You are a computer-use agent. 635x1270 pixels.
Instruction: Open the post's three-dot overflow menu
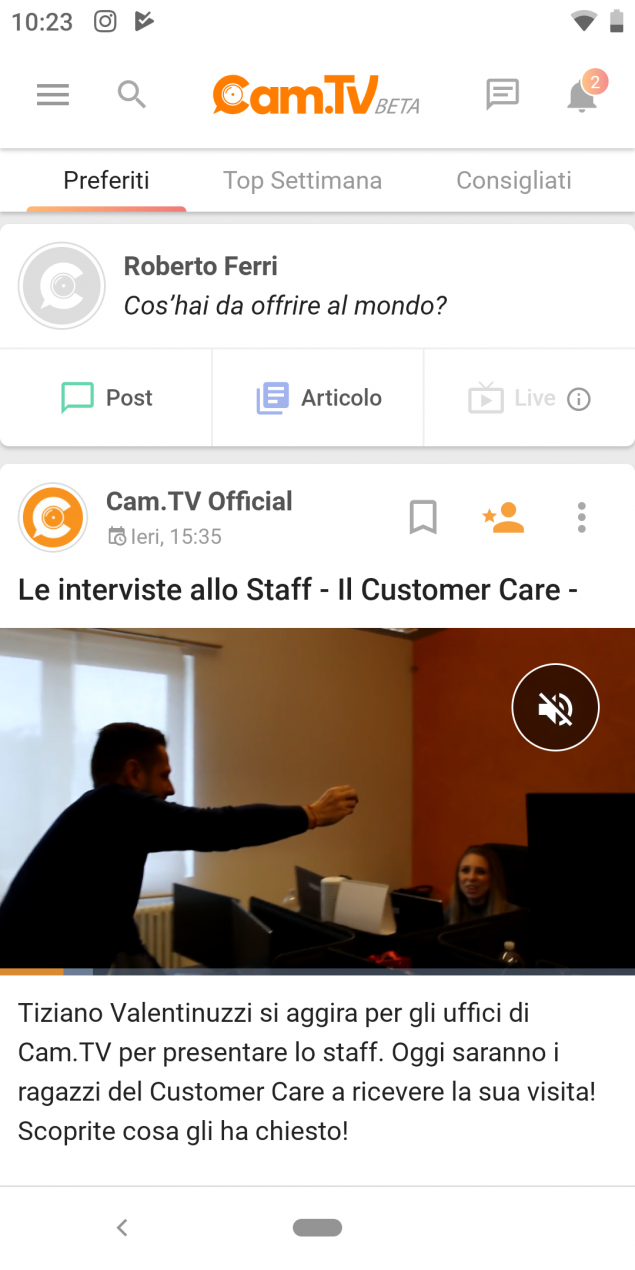[x=581, y=517]
